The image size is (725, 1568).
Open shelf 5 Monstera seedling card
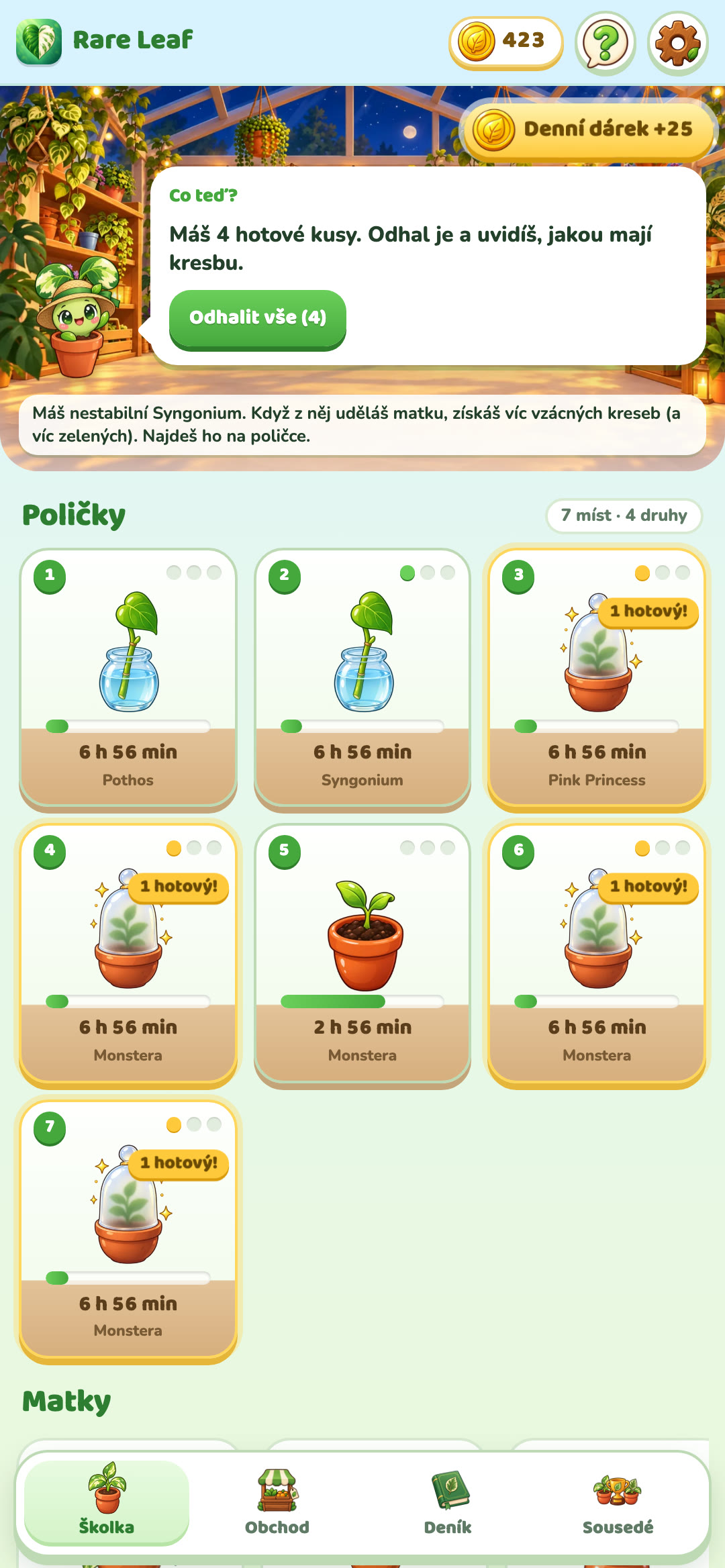click(x=362, y=954)
